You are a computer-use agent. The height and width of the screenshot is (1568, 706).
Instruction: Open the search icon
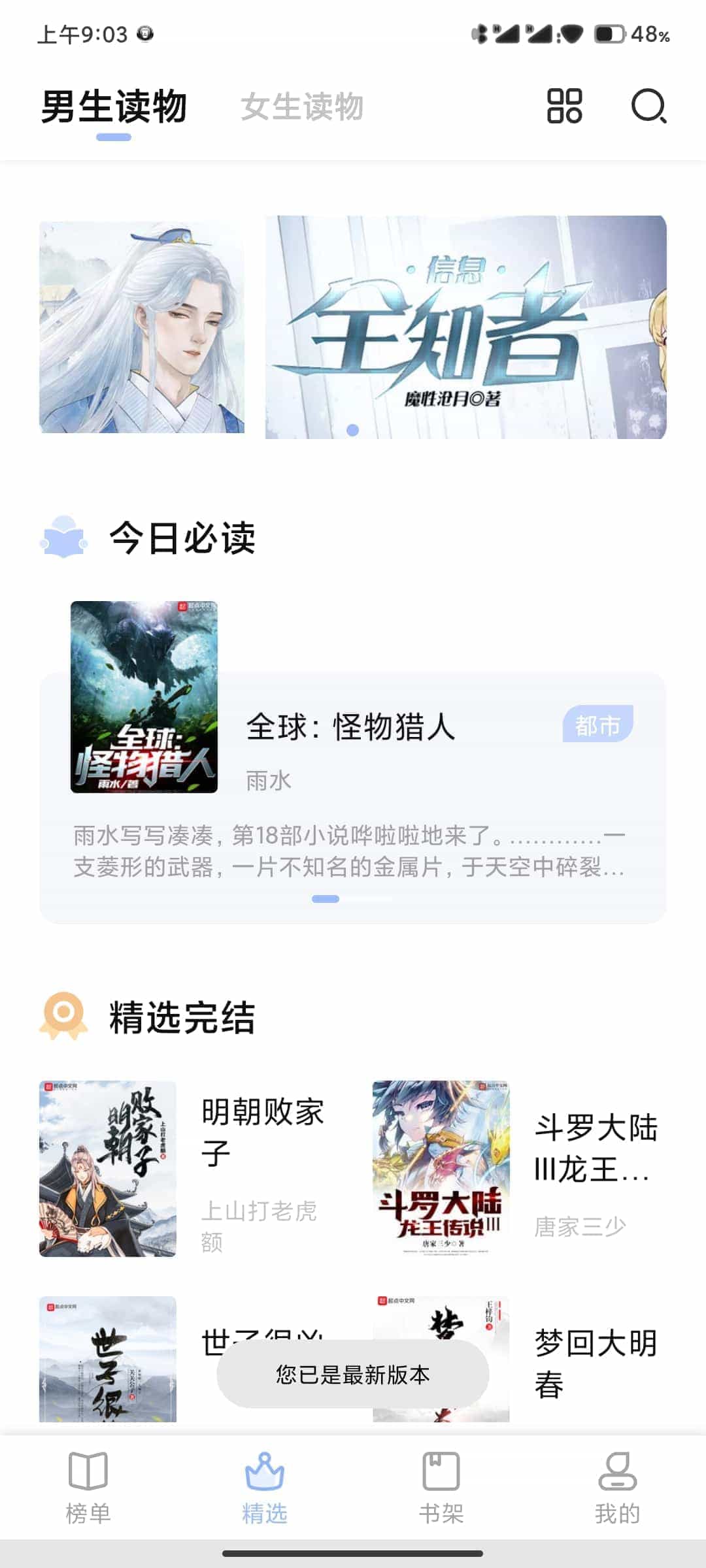click(x=648, y=106)
